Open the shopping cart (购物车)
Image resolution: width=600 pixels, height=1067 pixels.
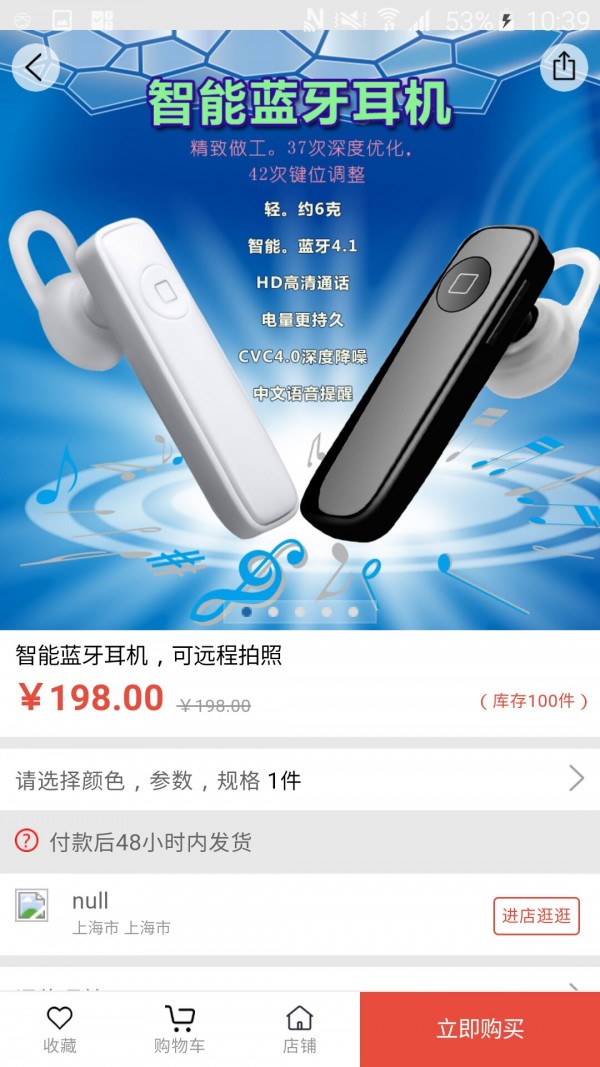tap(179, 1029)
